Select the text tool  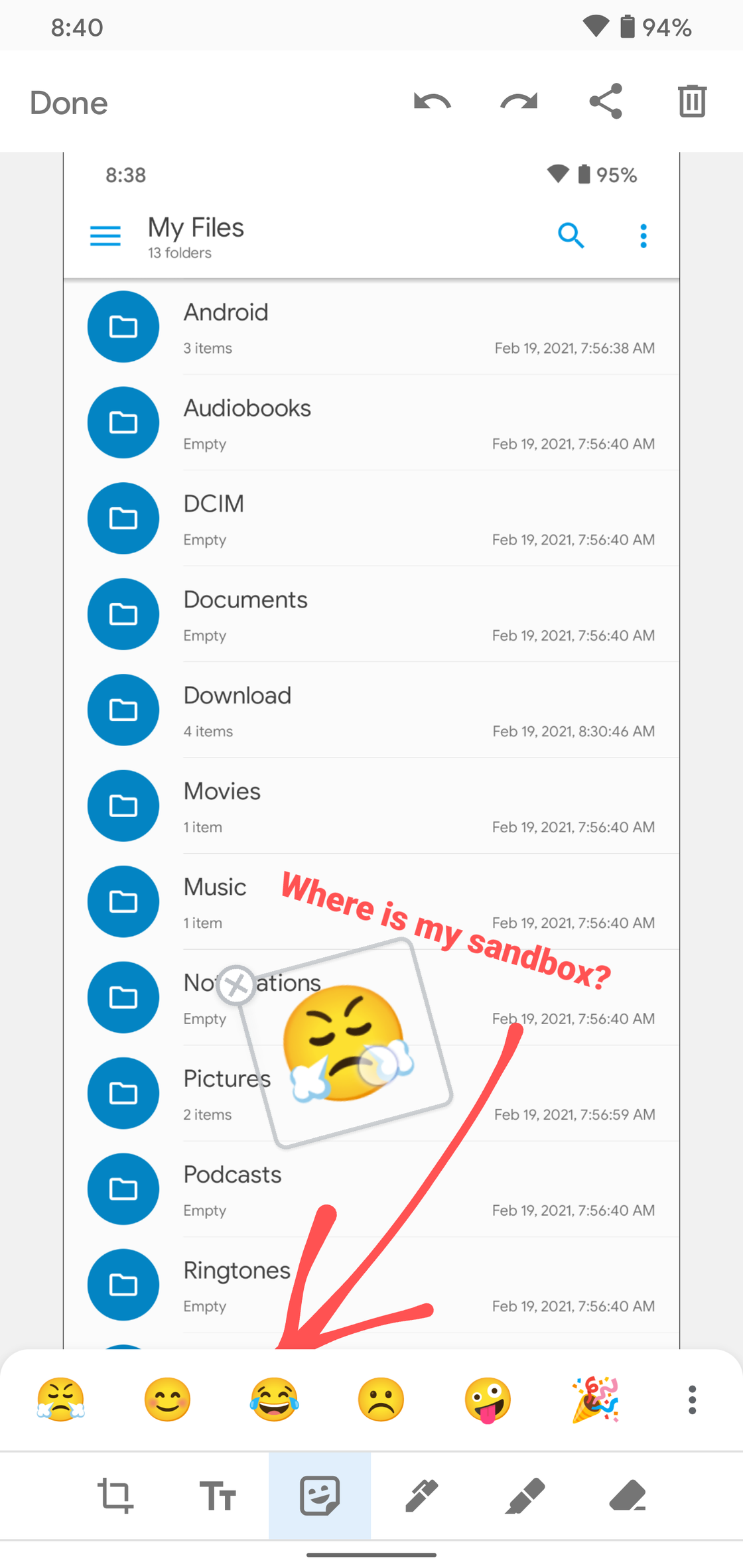(218, 1496)
